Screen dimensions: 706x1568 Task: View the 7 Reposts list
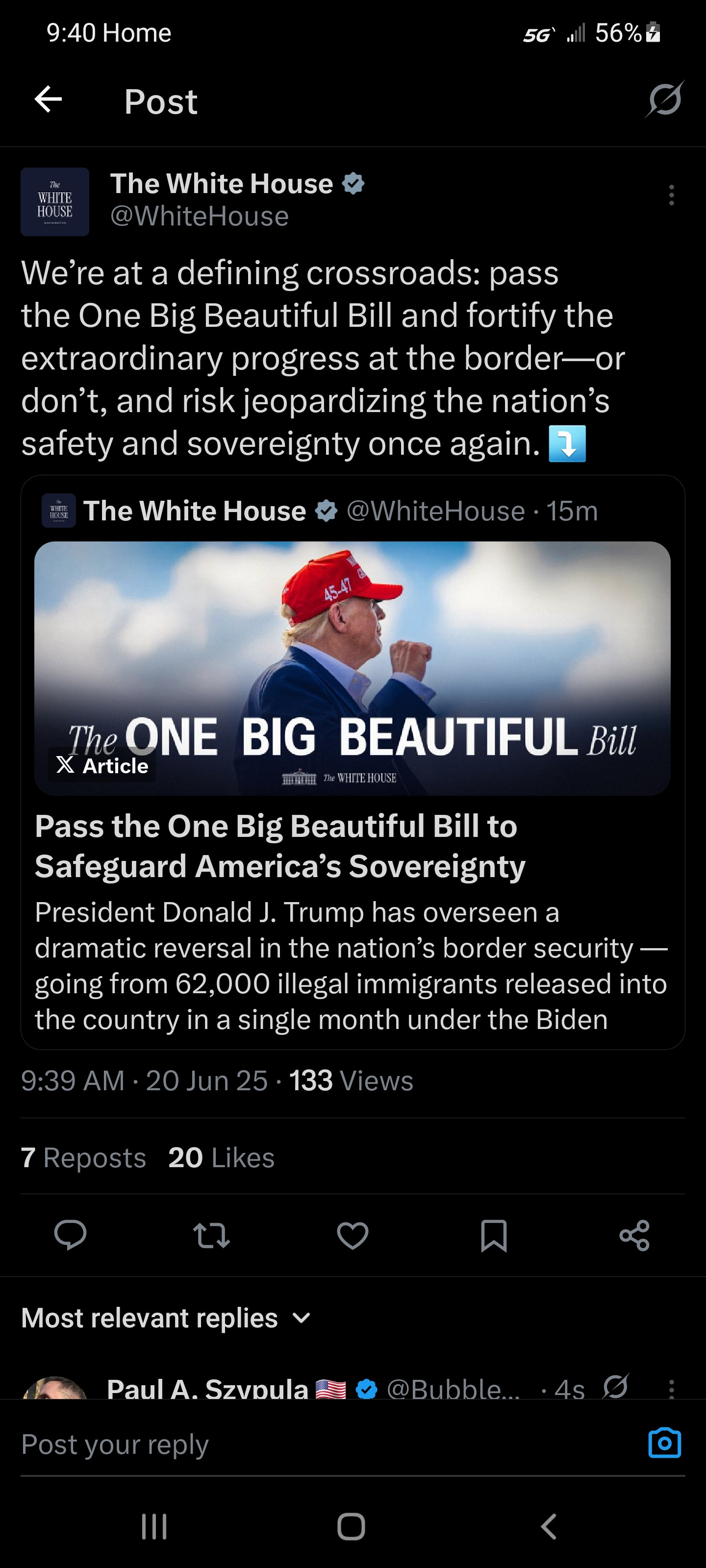[83, 1157]
